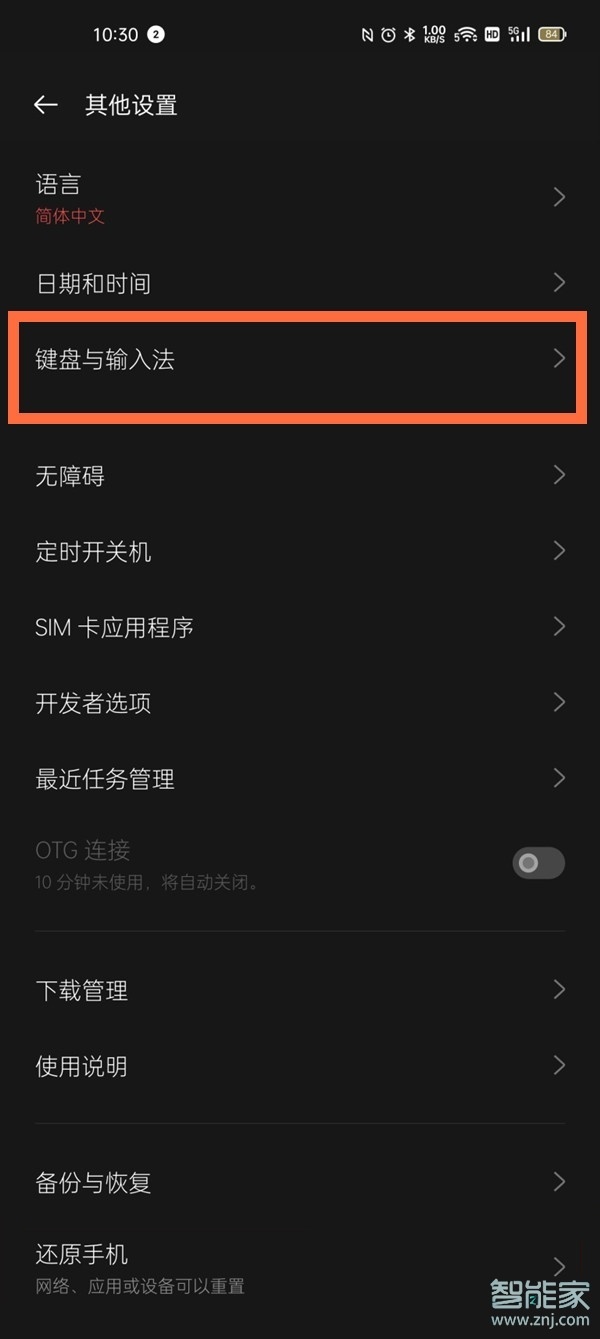Screen dimensions: 600x1339
Task: Open 最近任务管理
Action: 300,779
